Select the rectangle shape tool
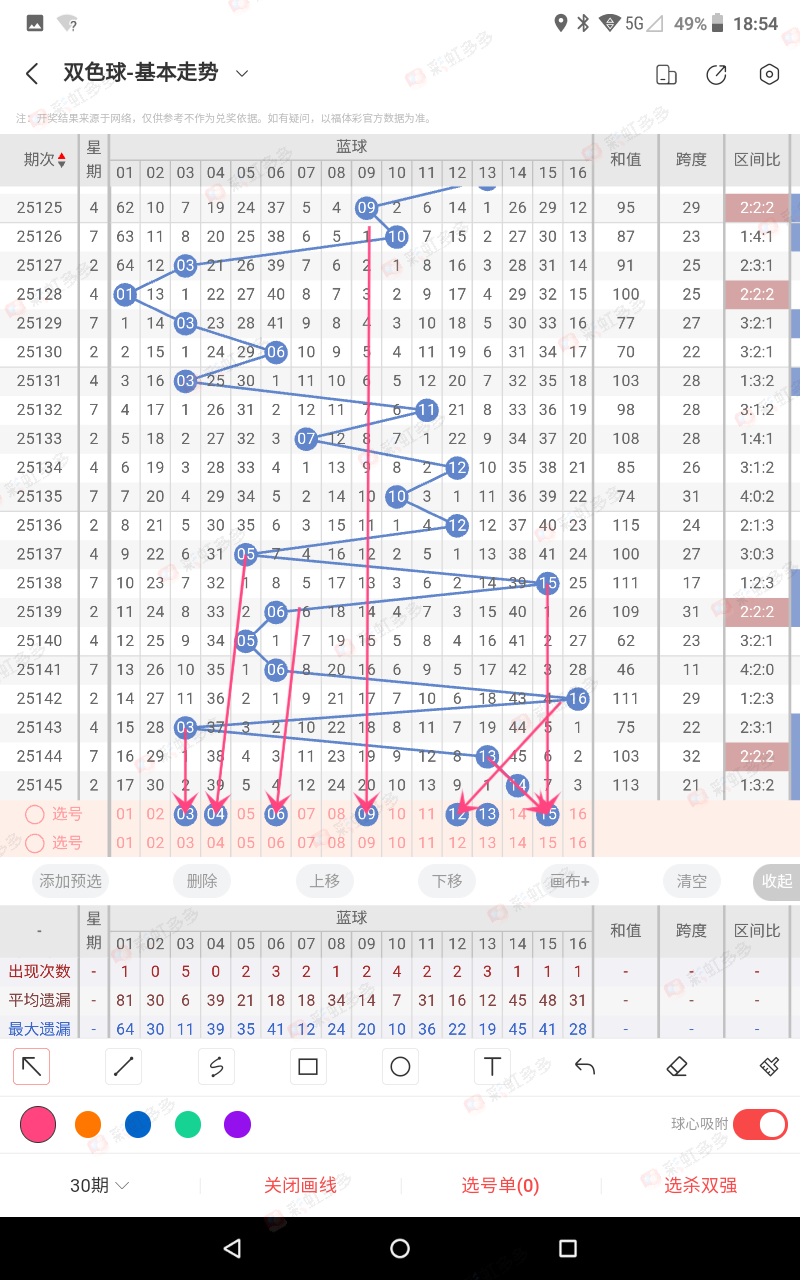 [x=308, y=1067]
